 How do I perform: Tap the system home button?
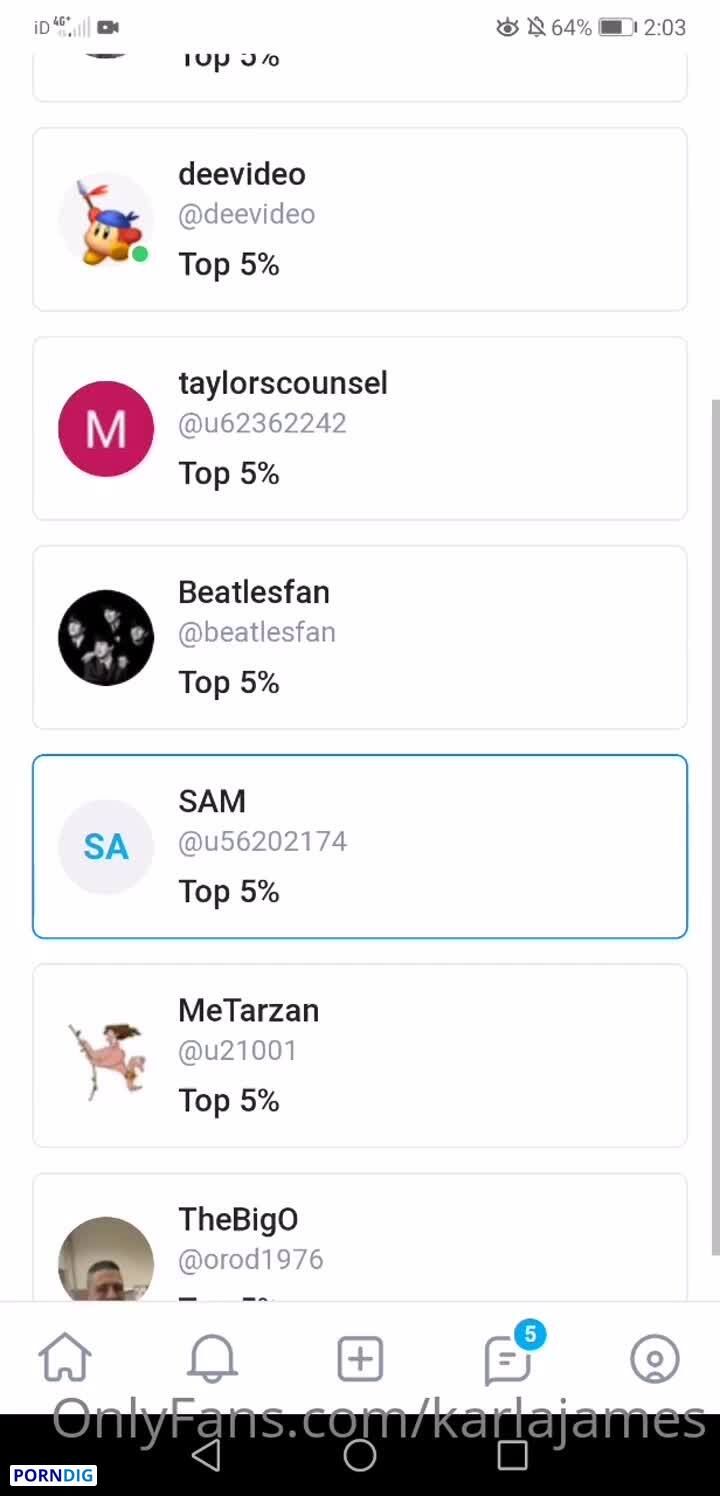coord(360,1455)
